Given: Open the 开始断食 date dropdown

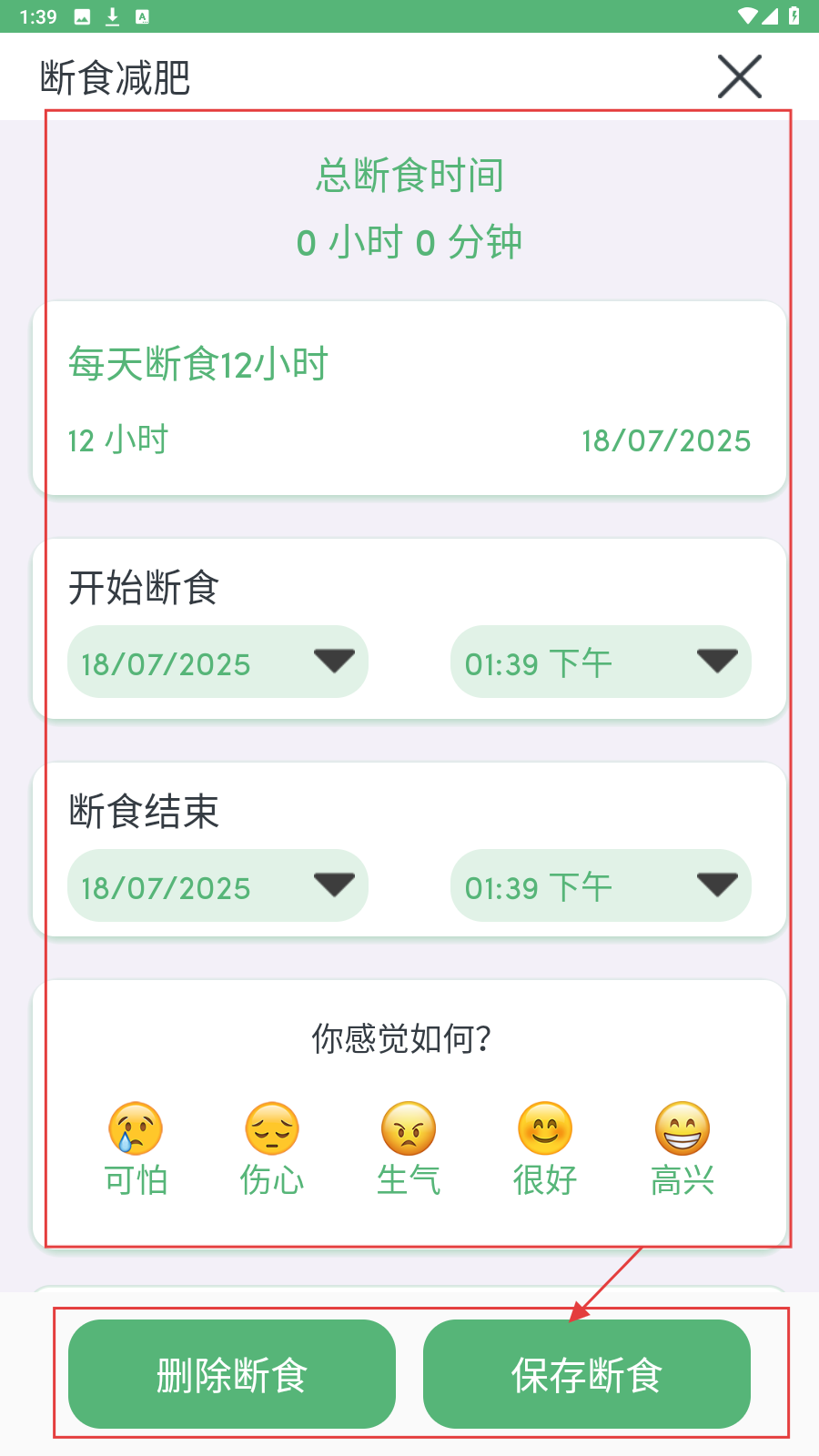Looking at the screenshot, I should (x=217, y=662).
